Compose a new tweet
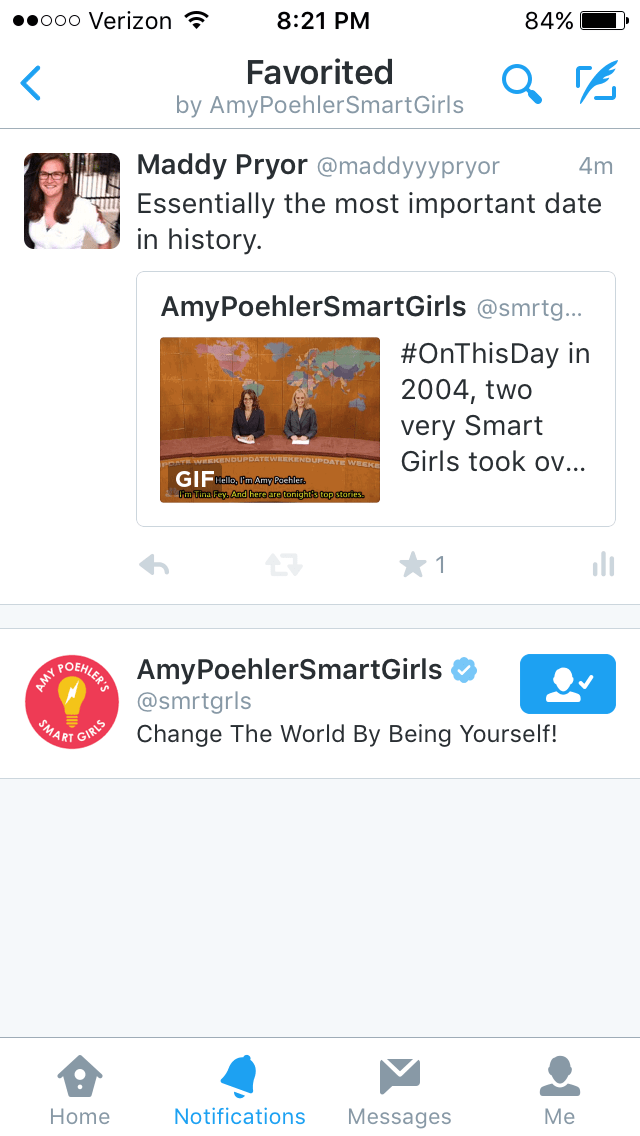The image size is (640, 1136). point(596,84)
